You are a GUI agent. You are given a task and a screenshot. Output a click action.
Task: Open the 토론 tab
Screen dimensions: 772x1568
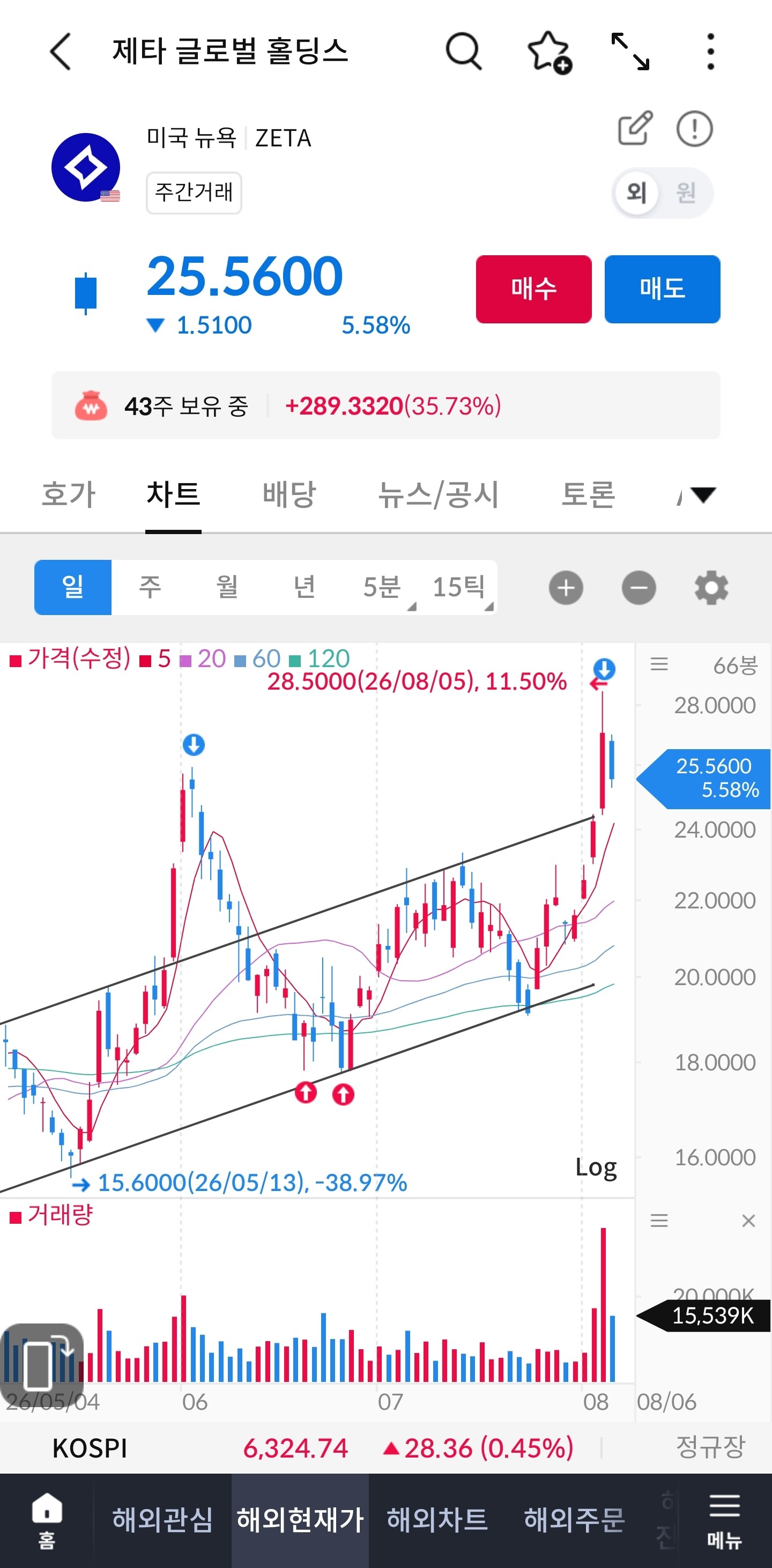click(588, 494)
